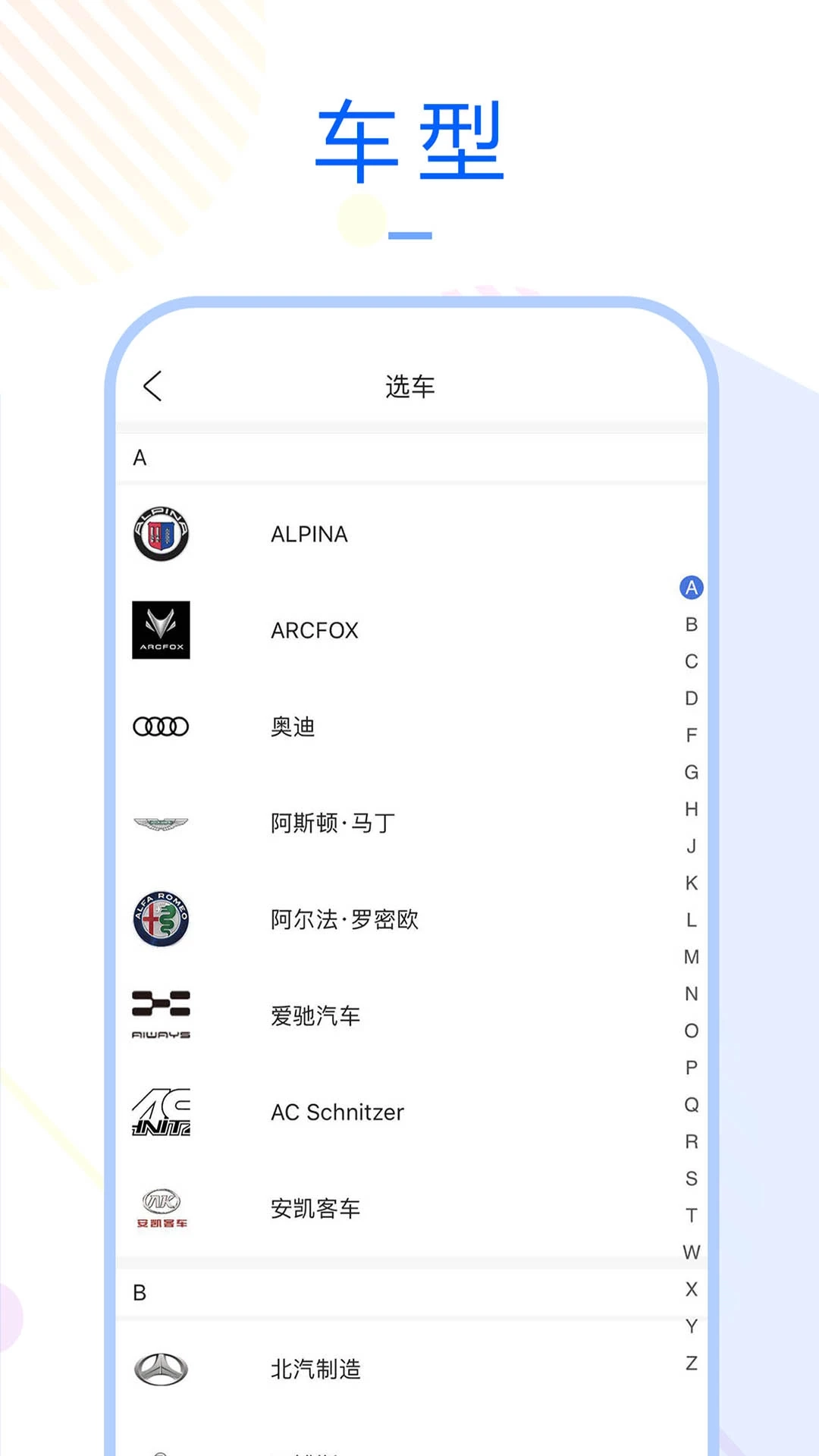Image resolution: width=819 pixels, height=1456 pixels.
Task: Tap the highlighted letter A indicator
Action: (x=690, y=586)
